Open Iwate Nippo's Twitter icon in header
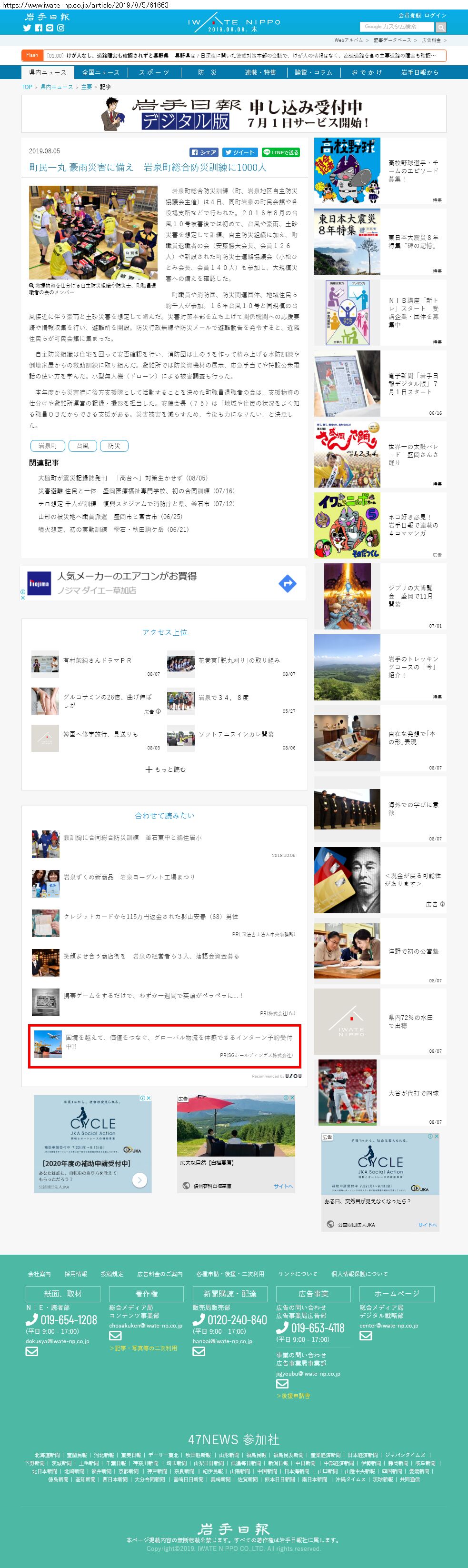 27,28
